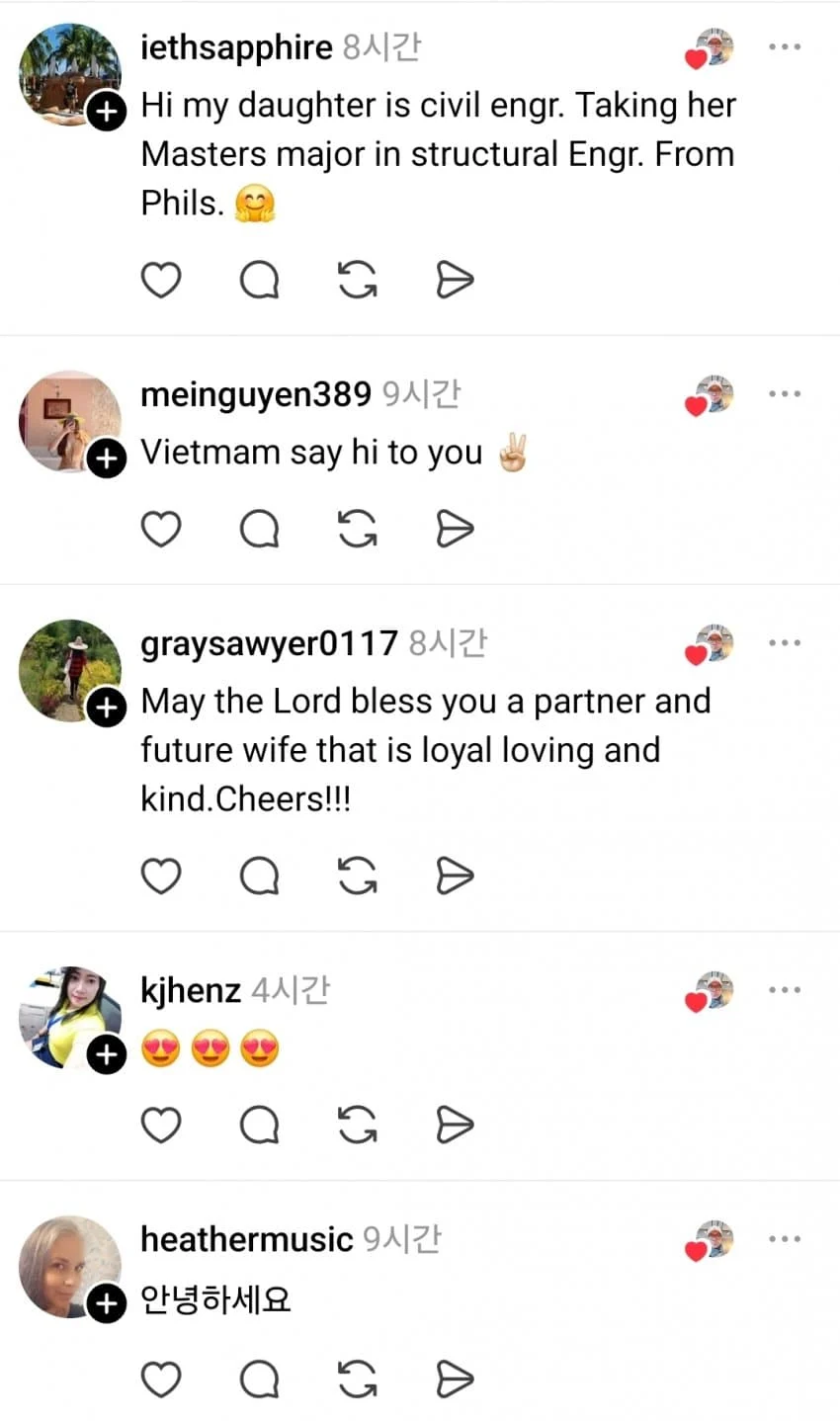Open the three-dot menu on kjhenz's comment
The height and width of the screenshot is (1421, 840).
coord(784,989)
